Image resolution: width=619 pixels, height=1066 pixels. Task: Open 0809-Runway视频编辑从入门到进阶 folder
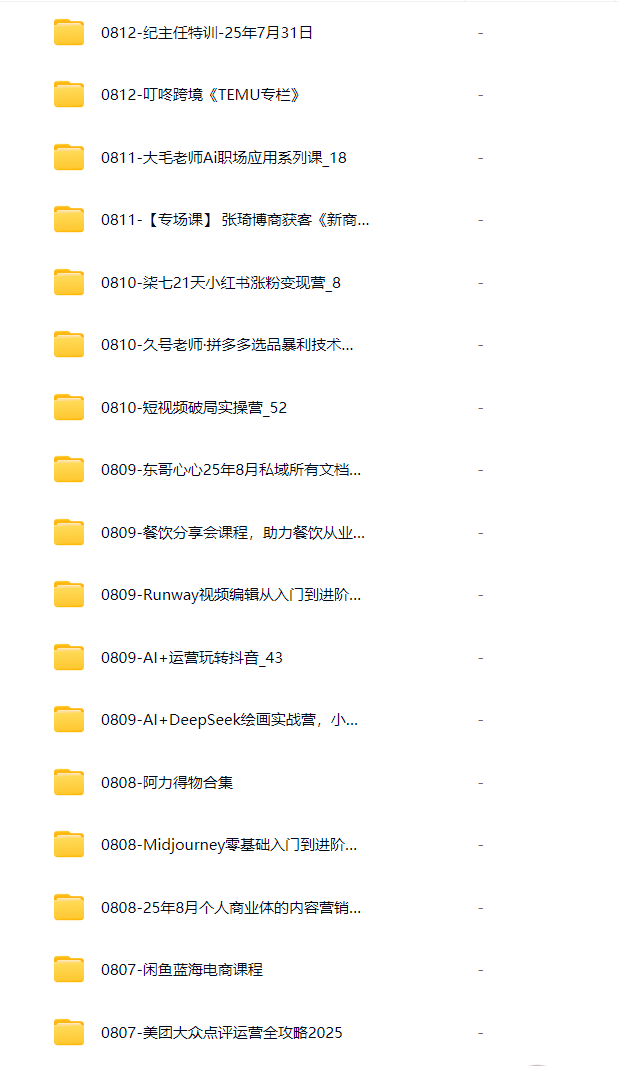pos(231,595)
